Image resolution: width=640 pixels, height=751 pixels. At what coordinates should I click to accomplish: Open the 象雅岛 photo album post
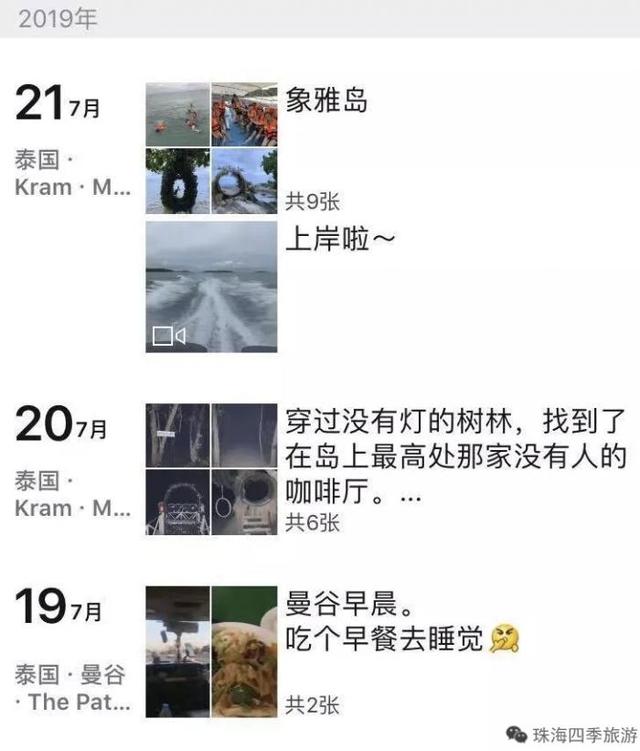pyautogui.click(x=211, y=148)
